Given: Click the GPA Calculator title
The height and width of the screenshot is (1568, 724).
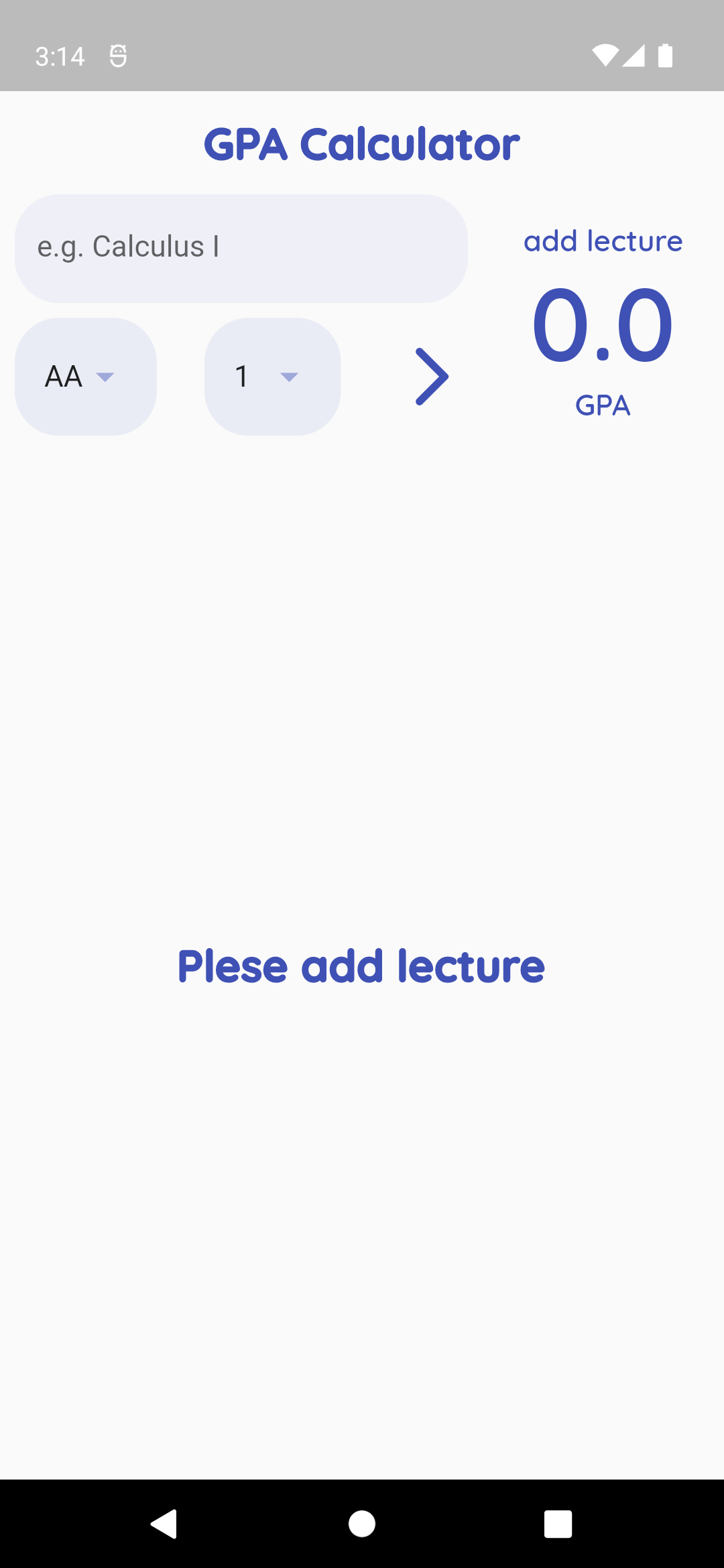Looking at the screenshot, I should click(362, 143).
